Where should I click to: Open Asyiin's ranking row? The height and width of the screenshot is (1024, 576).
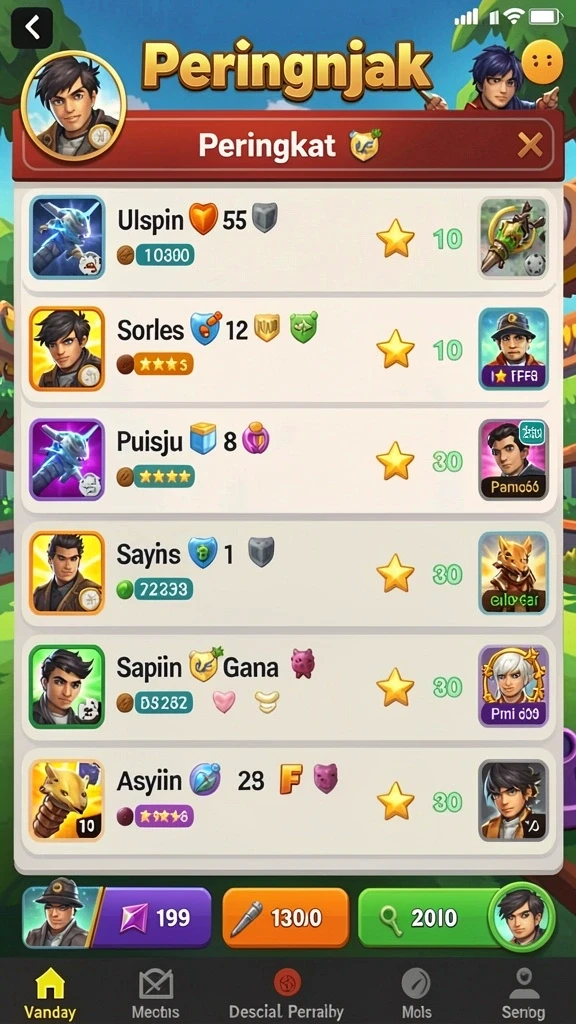point(289,801)
